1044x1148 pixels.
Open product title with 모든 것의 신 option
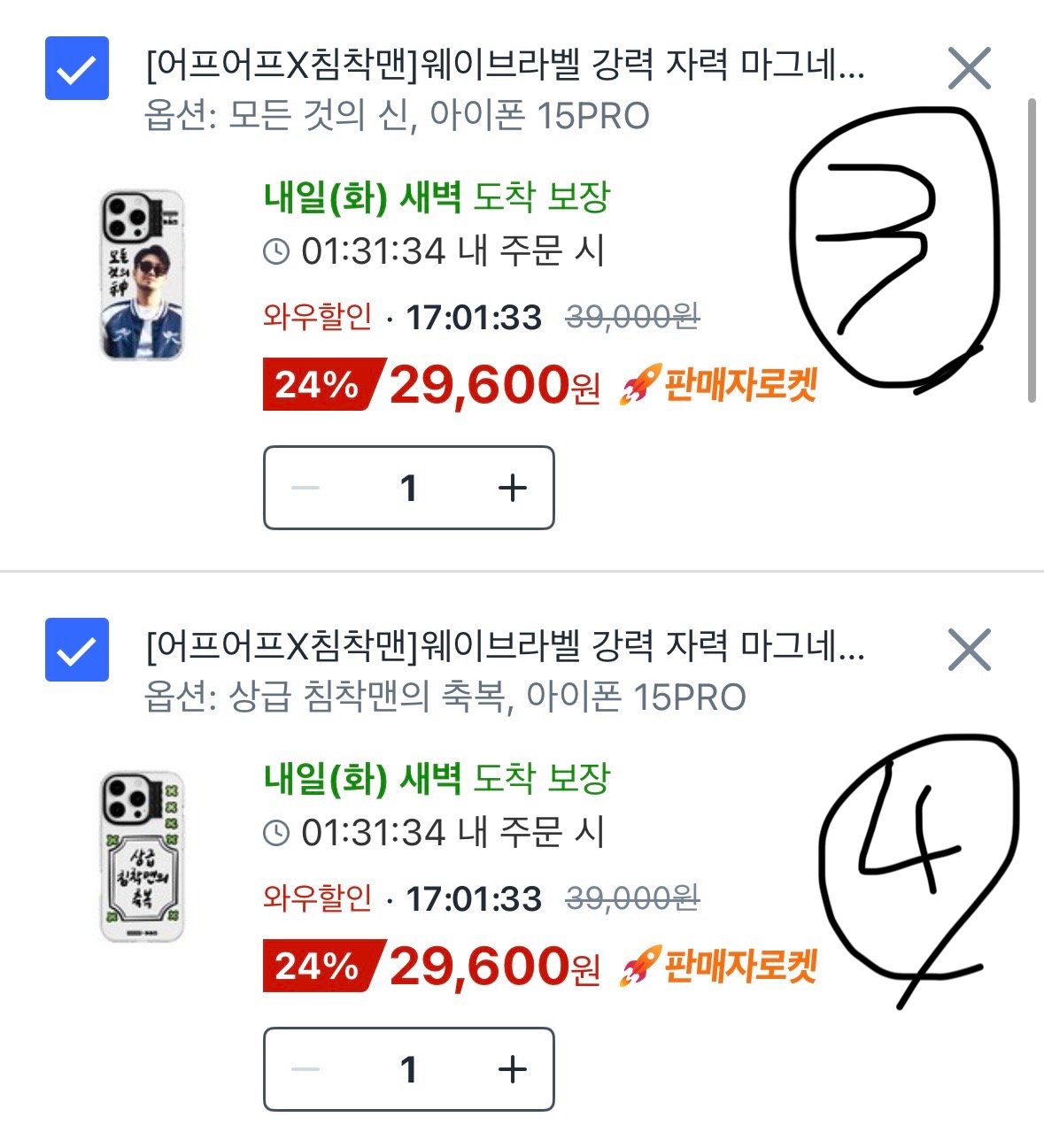click(505, 65)
